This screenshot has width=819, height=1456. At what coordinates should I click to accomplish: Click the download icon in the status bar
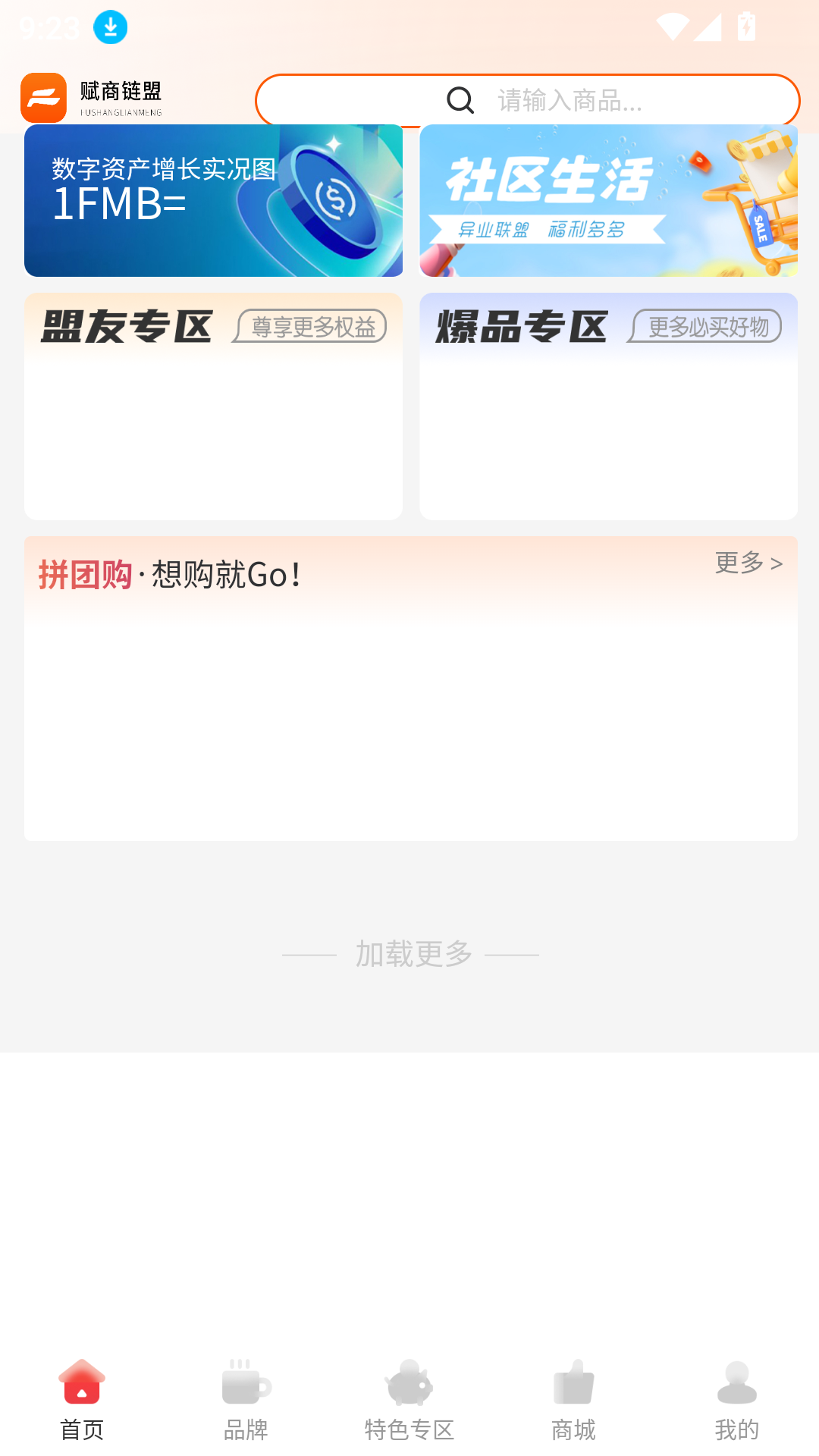coord(109,27)
